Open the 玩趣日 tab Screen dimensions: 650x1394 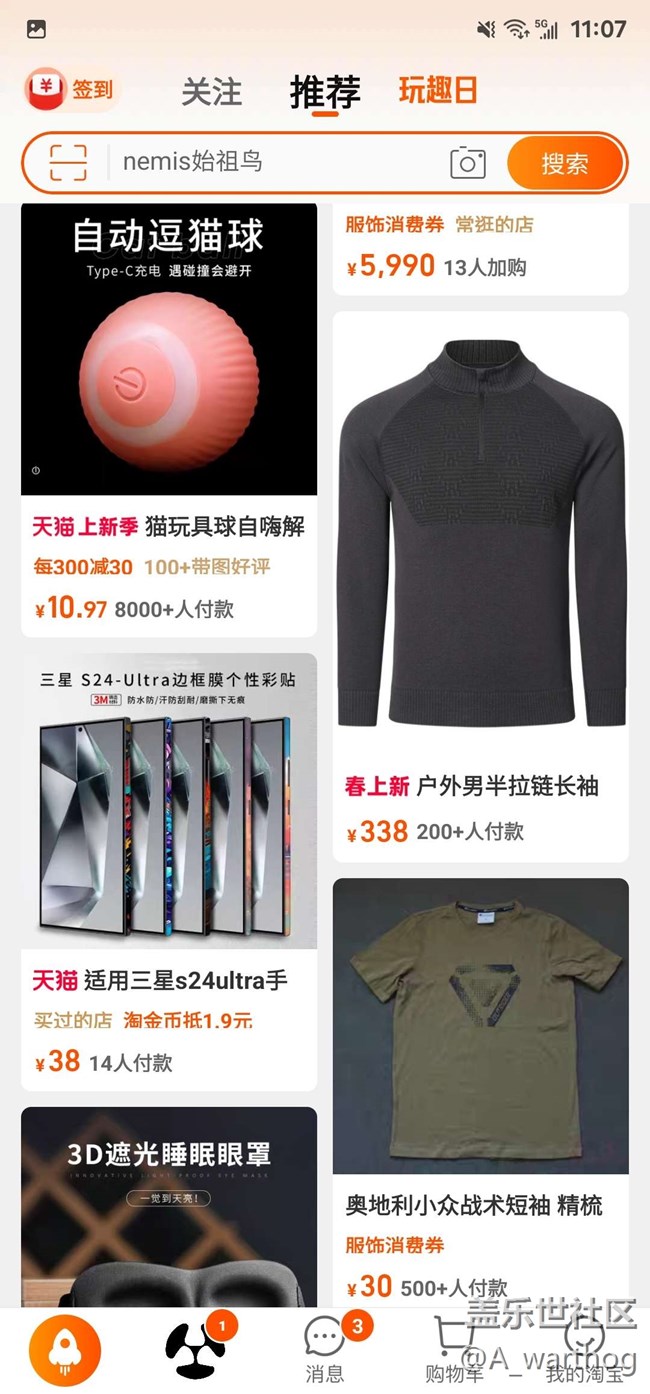[x=438, y=91]
